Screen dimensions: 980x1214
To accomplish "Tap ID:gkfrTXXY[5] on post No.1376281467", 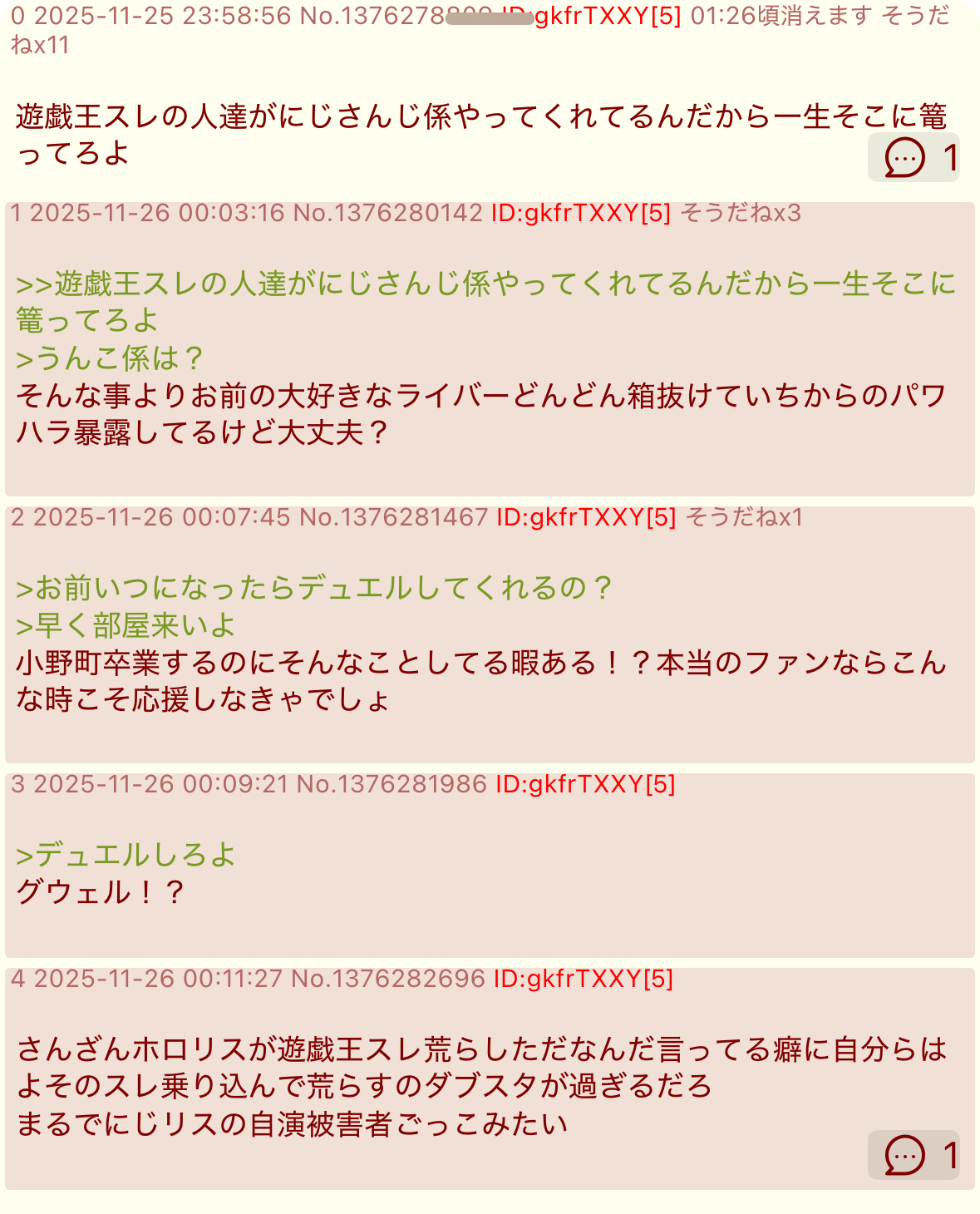I will click(x=586, y=517).
